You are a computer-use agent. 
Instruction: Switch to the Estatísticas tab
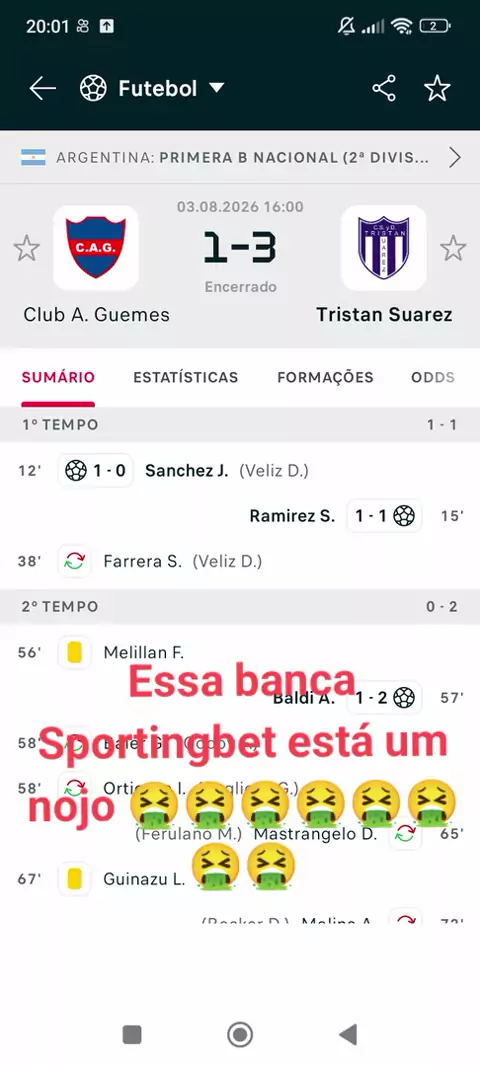(186, 377)
